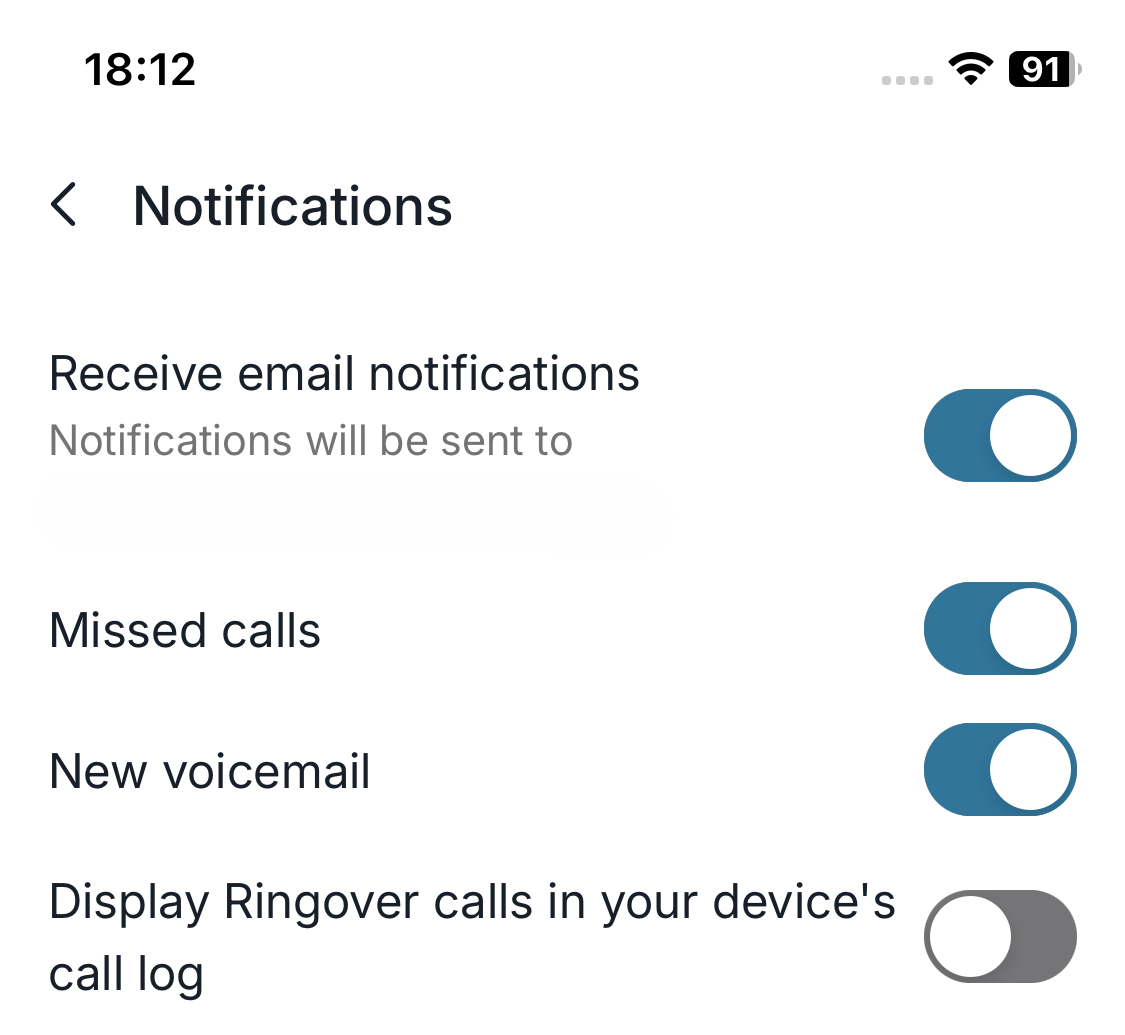Disable Missed calls notifications
The width and height of the screenshot is (1125, 1035).
point(999,629)
